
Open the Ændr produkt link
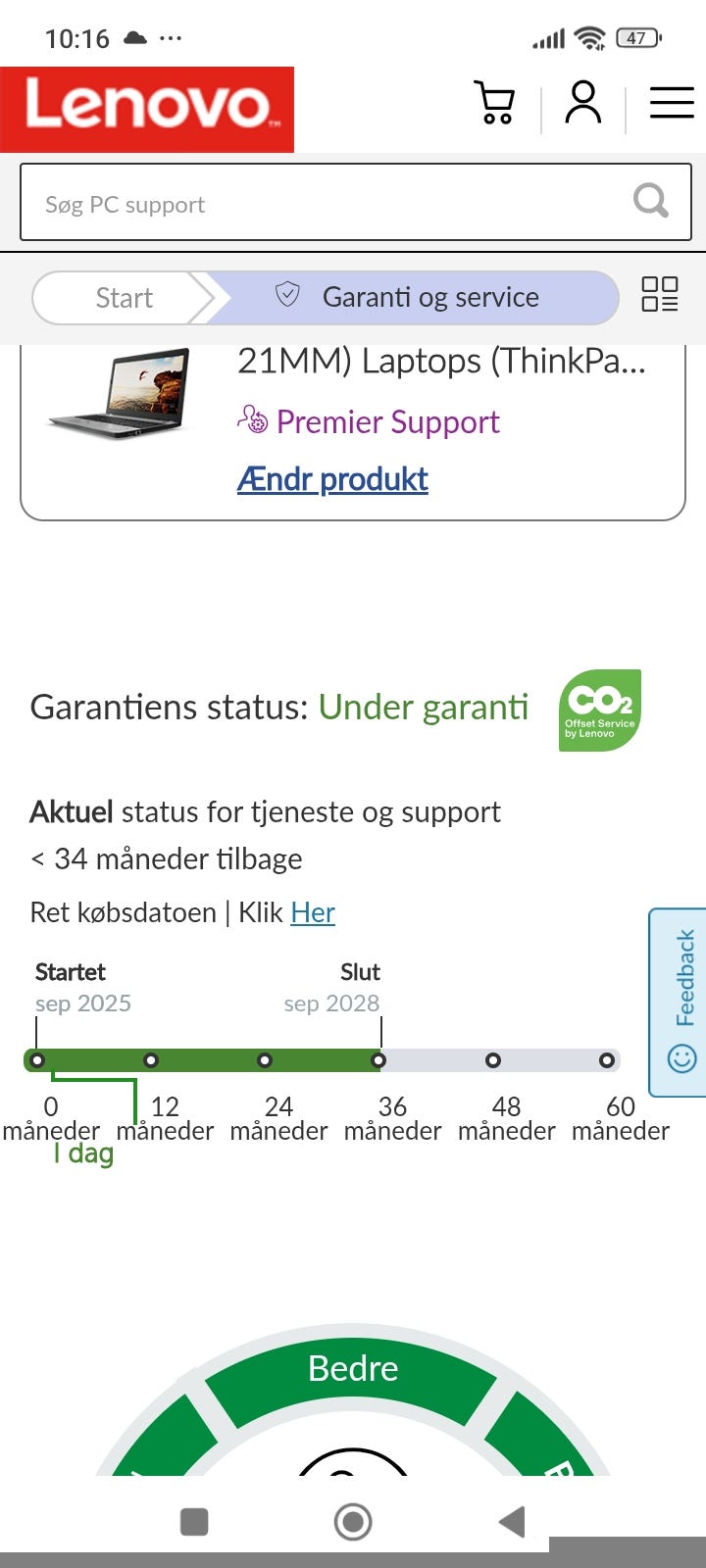point(331,480)
